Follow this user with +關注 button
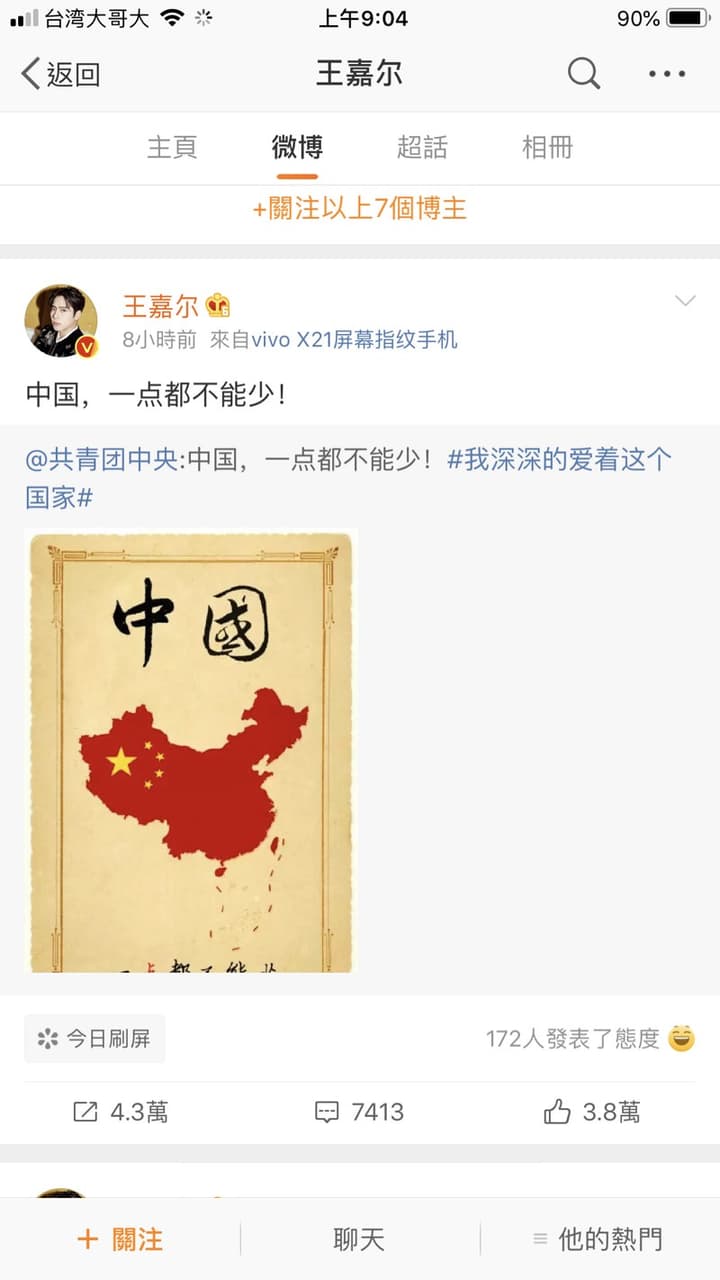Image resolution: width=720 pixels, height=1280 pixels. coord(120,1239)
